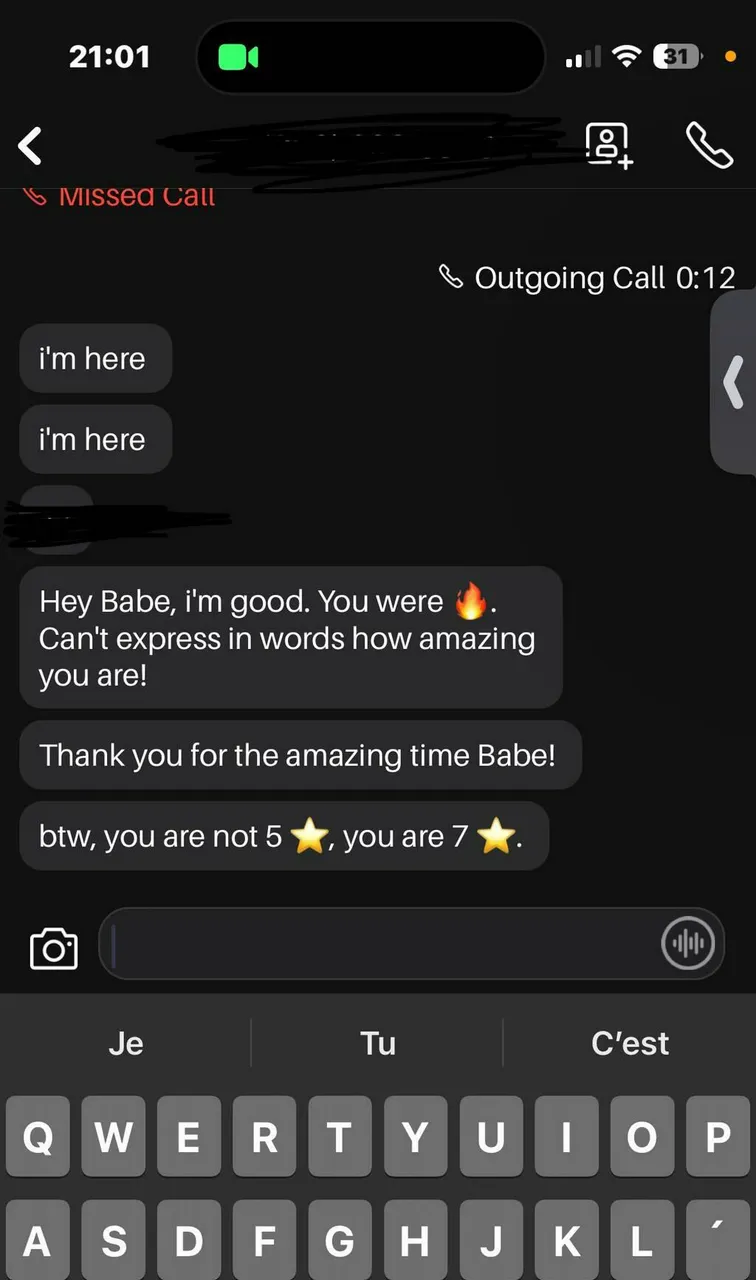Choose the "C'est" keyboard suggestion
756x1280 pixels.
[630, 1043]
